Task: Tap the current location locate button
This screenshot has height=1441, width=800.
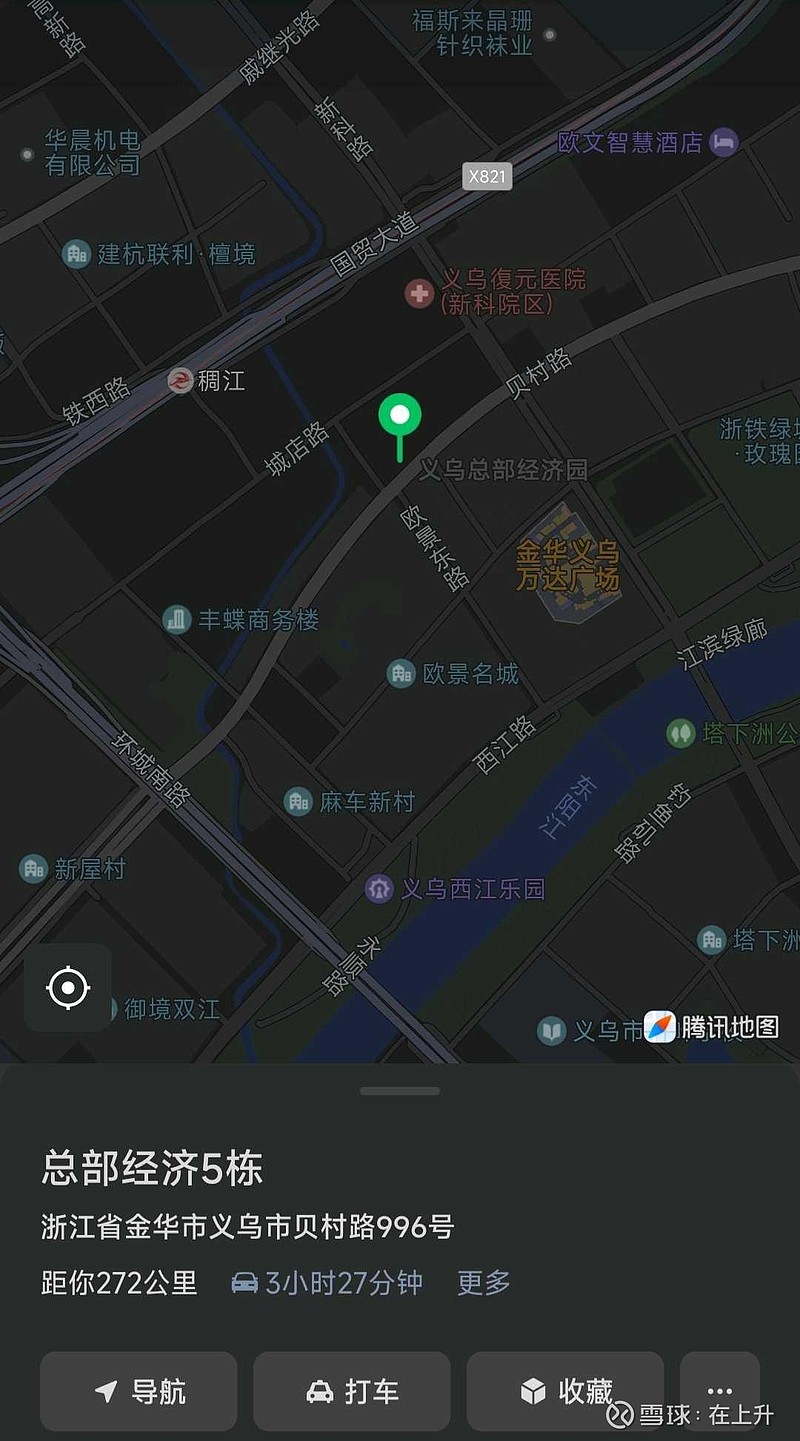Action: click(x=67, y=988)
